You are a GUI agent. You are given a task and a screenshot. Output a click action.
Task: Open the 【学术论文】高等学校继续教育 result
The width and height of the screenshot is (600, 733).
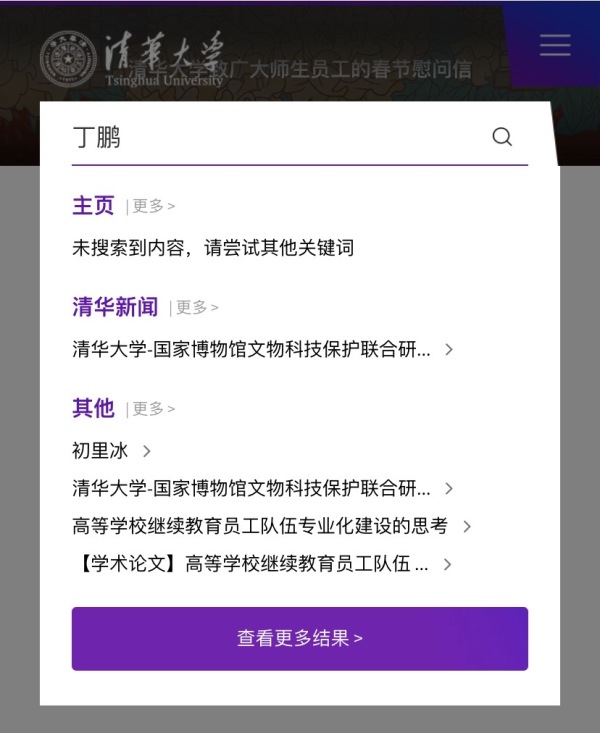pyautogui.click(x=262, y=564)
